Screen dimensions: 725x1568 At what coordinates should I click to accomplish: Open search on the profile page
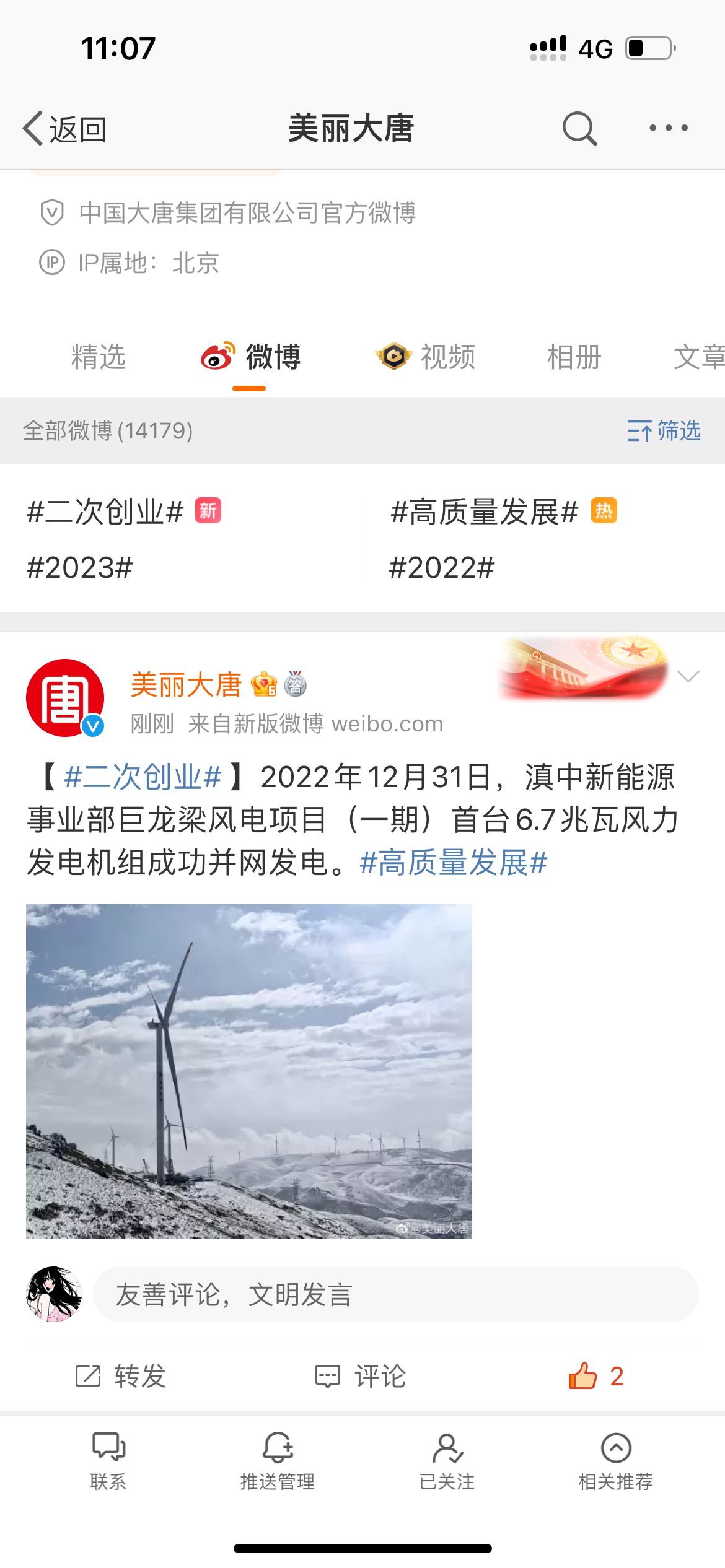coord(579,129)
